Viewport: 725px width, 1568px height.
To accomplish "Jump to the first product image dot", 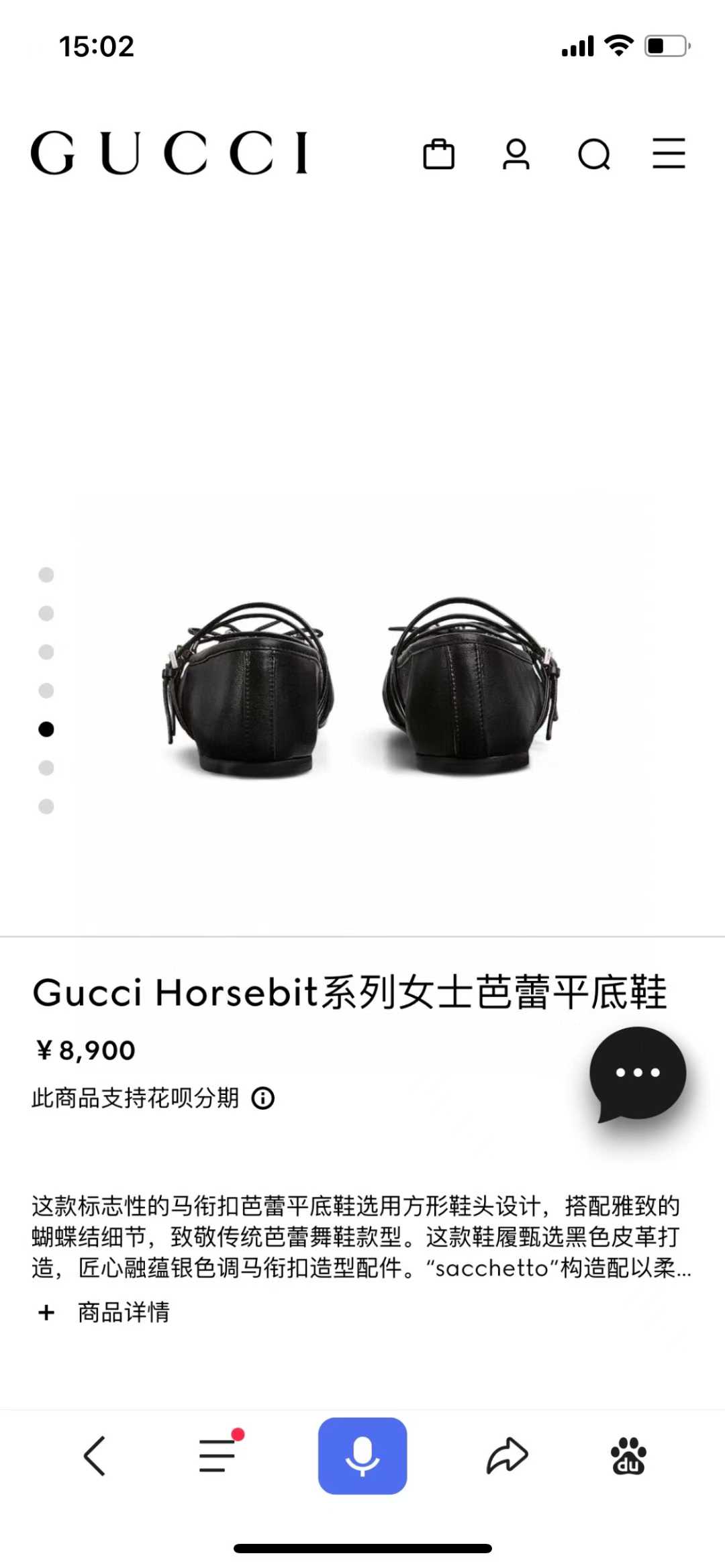I will point(46,575).
